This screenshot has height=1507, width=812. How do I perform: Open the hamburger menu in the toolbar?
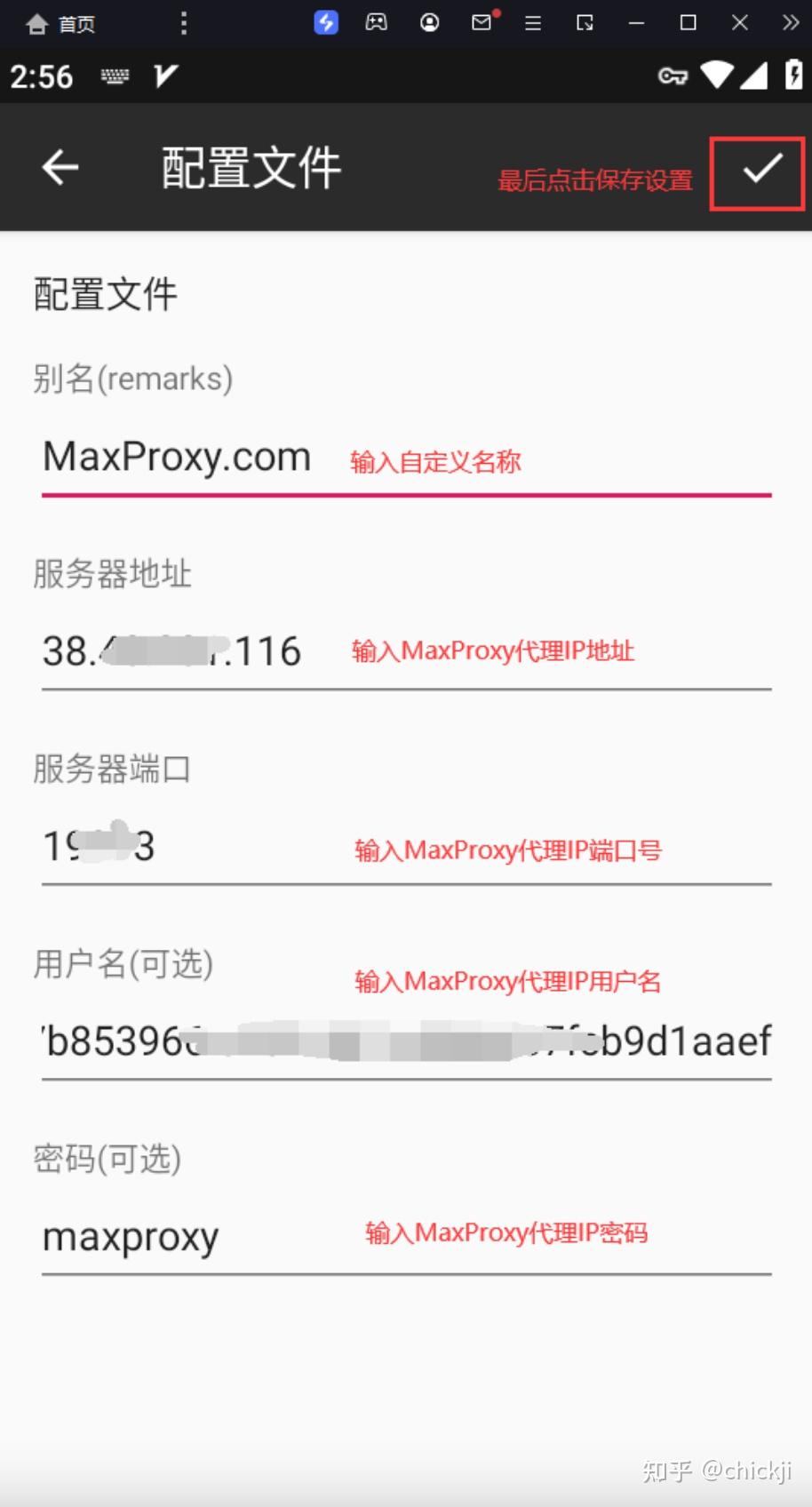tap(533, 23)
